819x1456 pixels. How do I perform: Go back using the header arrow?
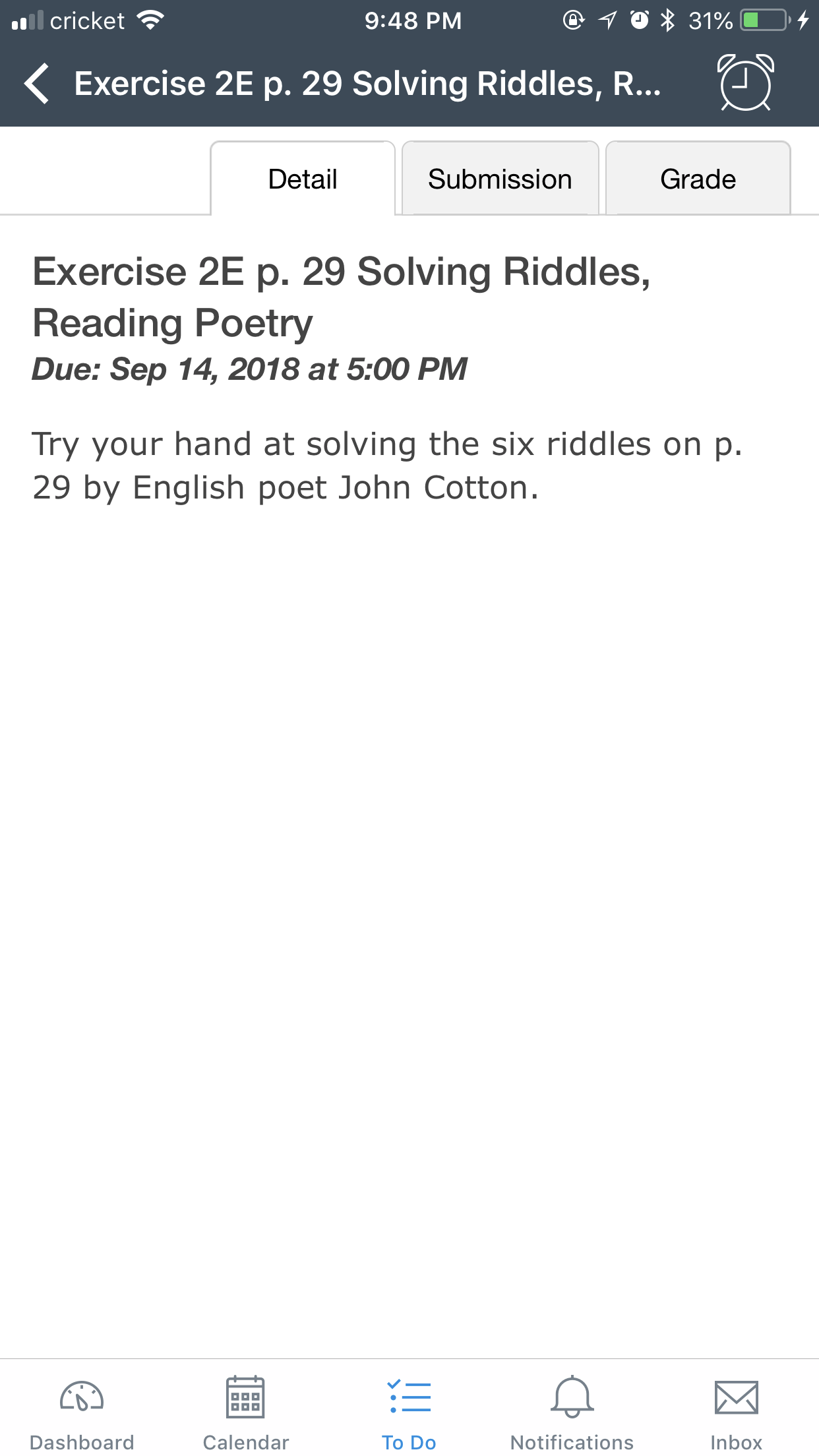coord(37,84)
